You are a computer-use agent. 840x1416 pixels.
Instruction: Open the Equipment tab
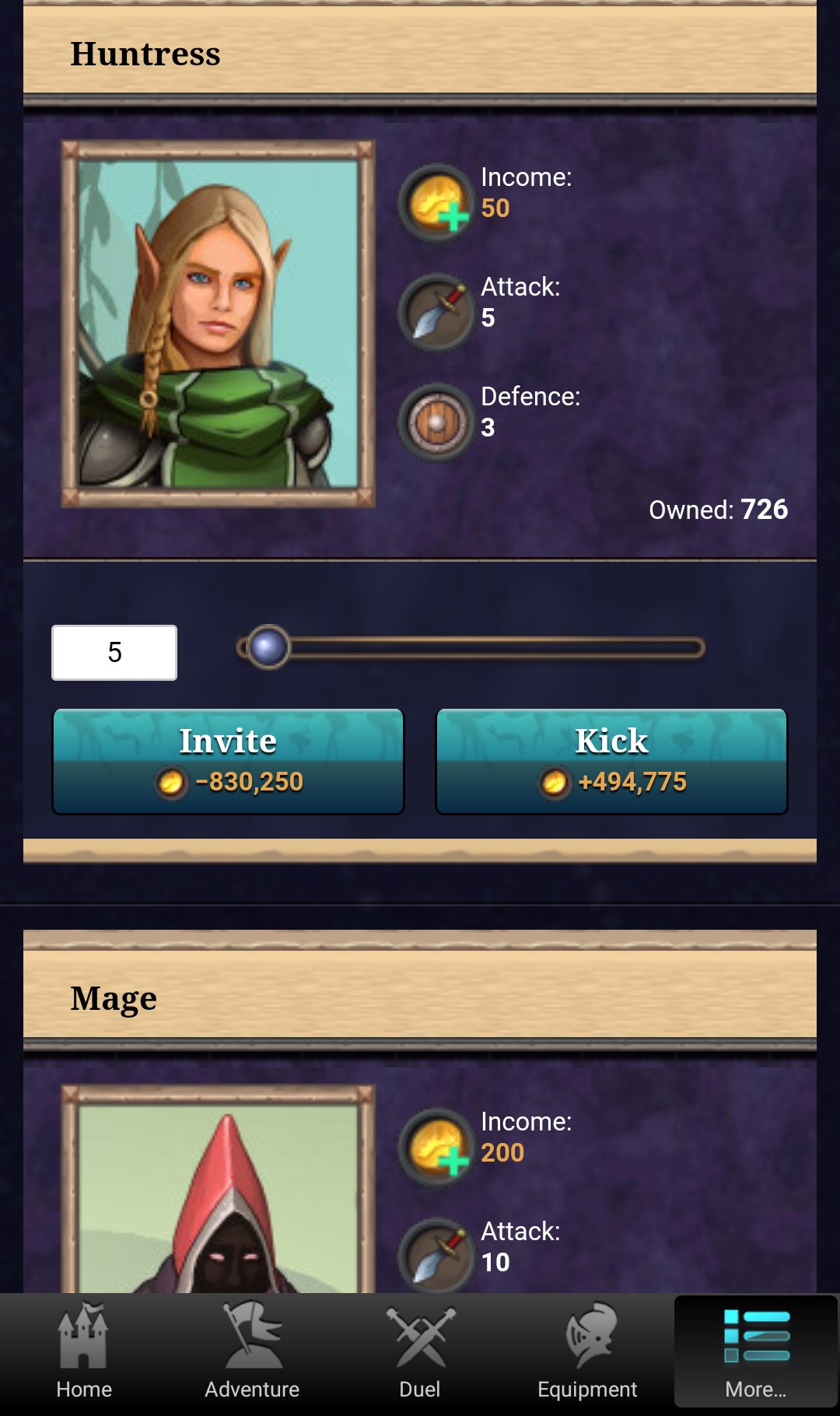pos(587,1354)
